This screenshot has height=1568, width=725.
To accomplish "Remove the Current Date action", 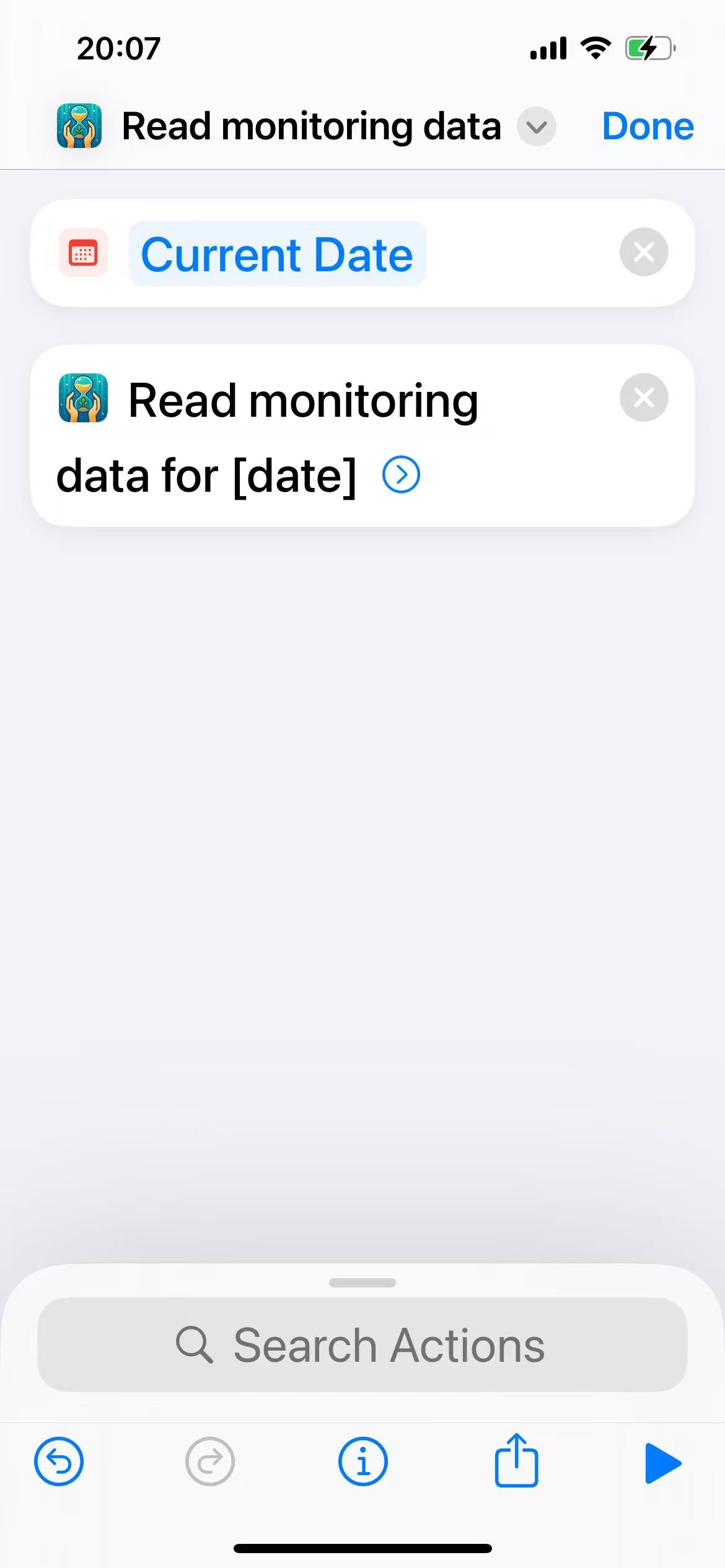I will [644, 252].
